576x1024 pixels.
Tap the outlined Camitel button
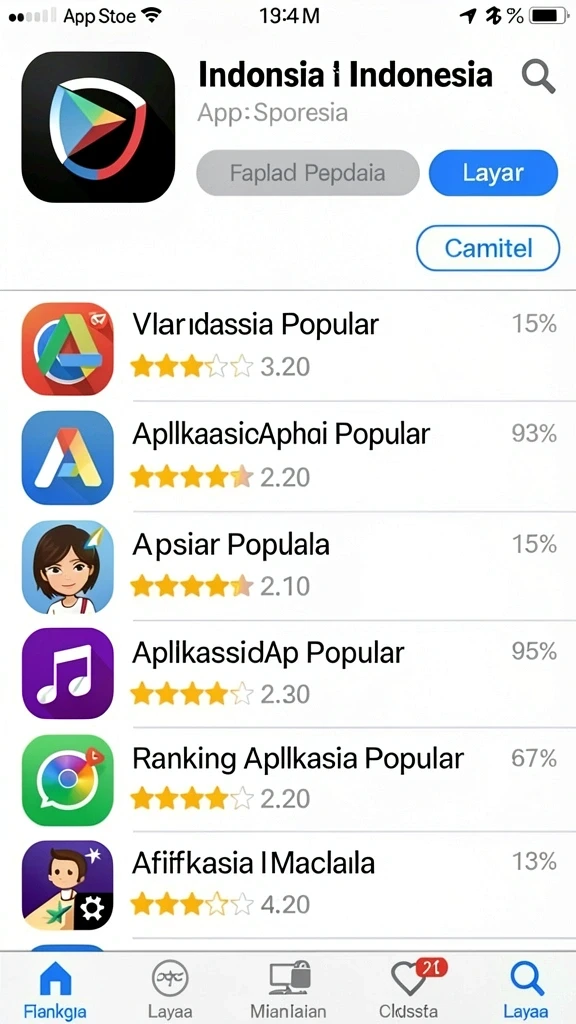pyautogui.click(x=488, y=248)
